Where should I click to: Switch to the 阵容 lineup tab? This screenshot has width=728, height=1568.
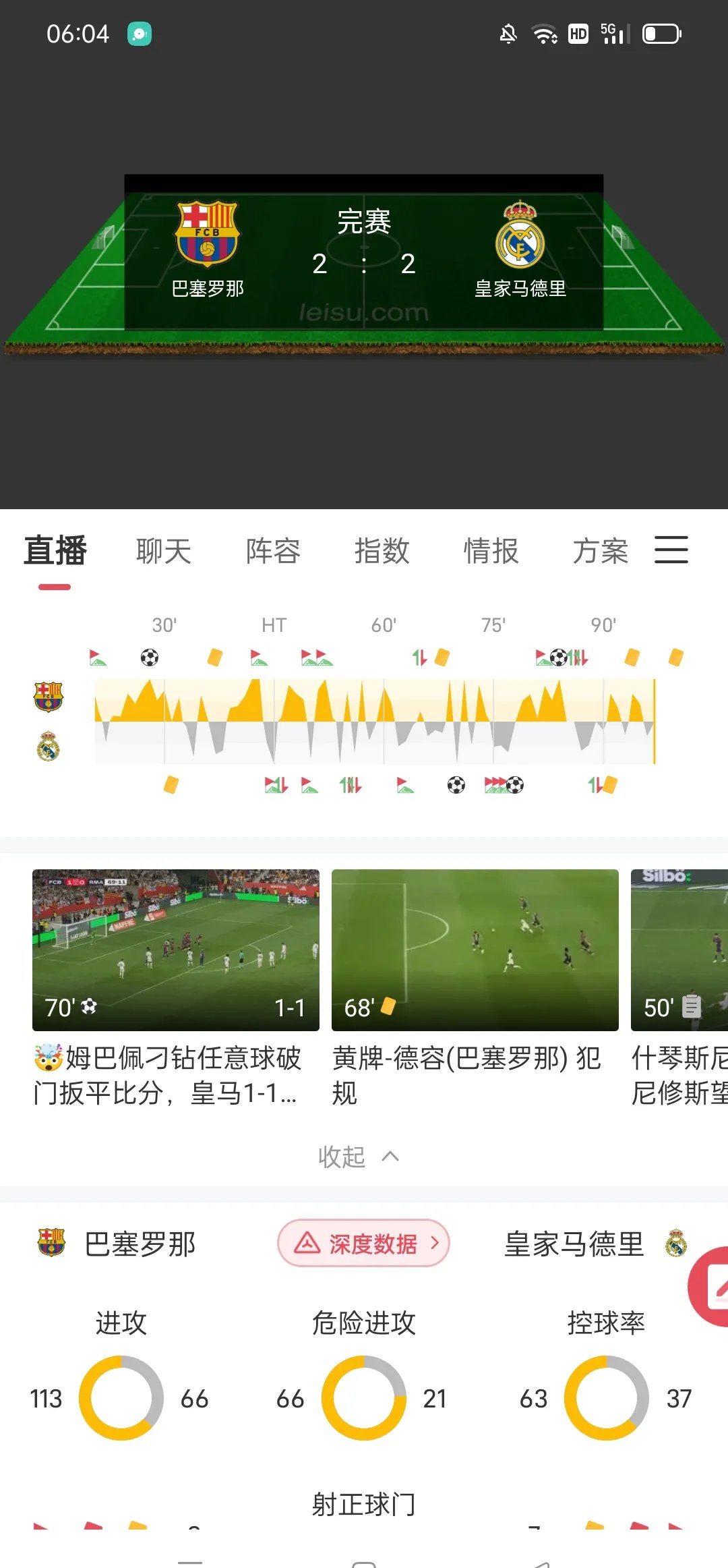point(273,551)
